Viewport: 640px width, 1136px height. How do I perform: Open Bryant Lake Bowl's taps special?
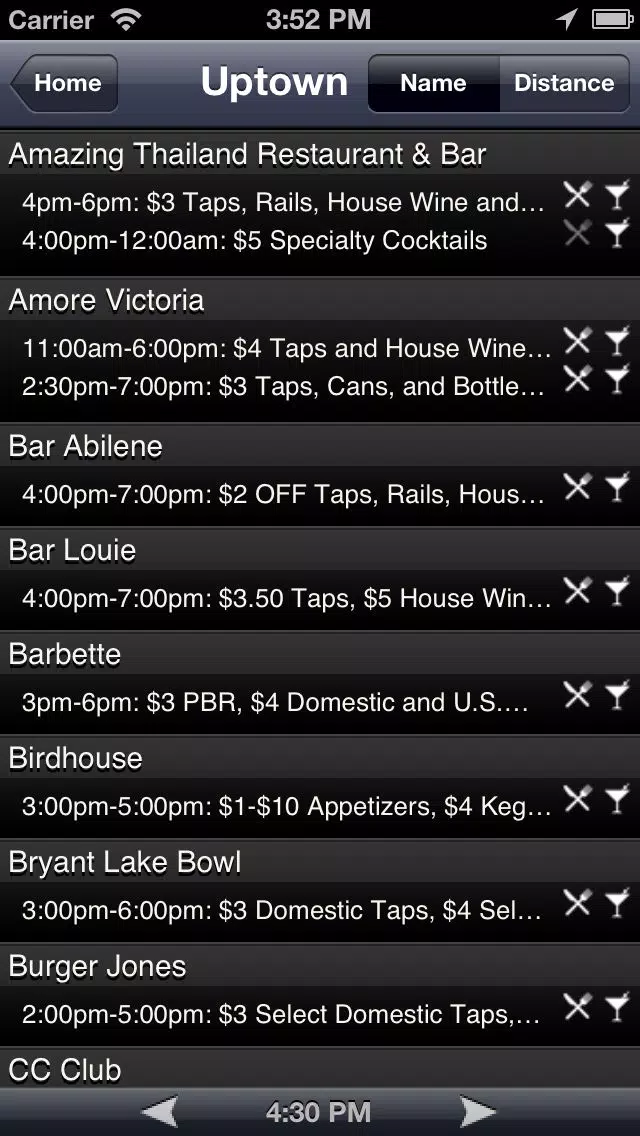pos(320,910)
